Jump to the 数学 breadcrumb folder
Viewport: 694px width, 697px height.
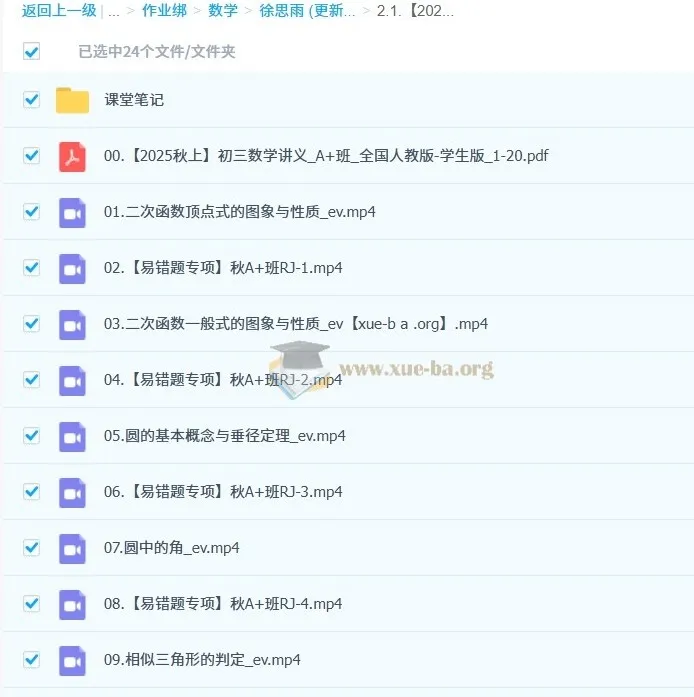pos(223,11)
